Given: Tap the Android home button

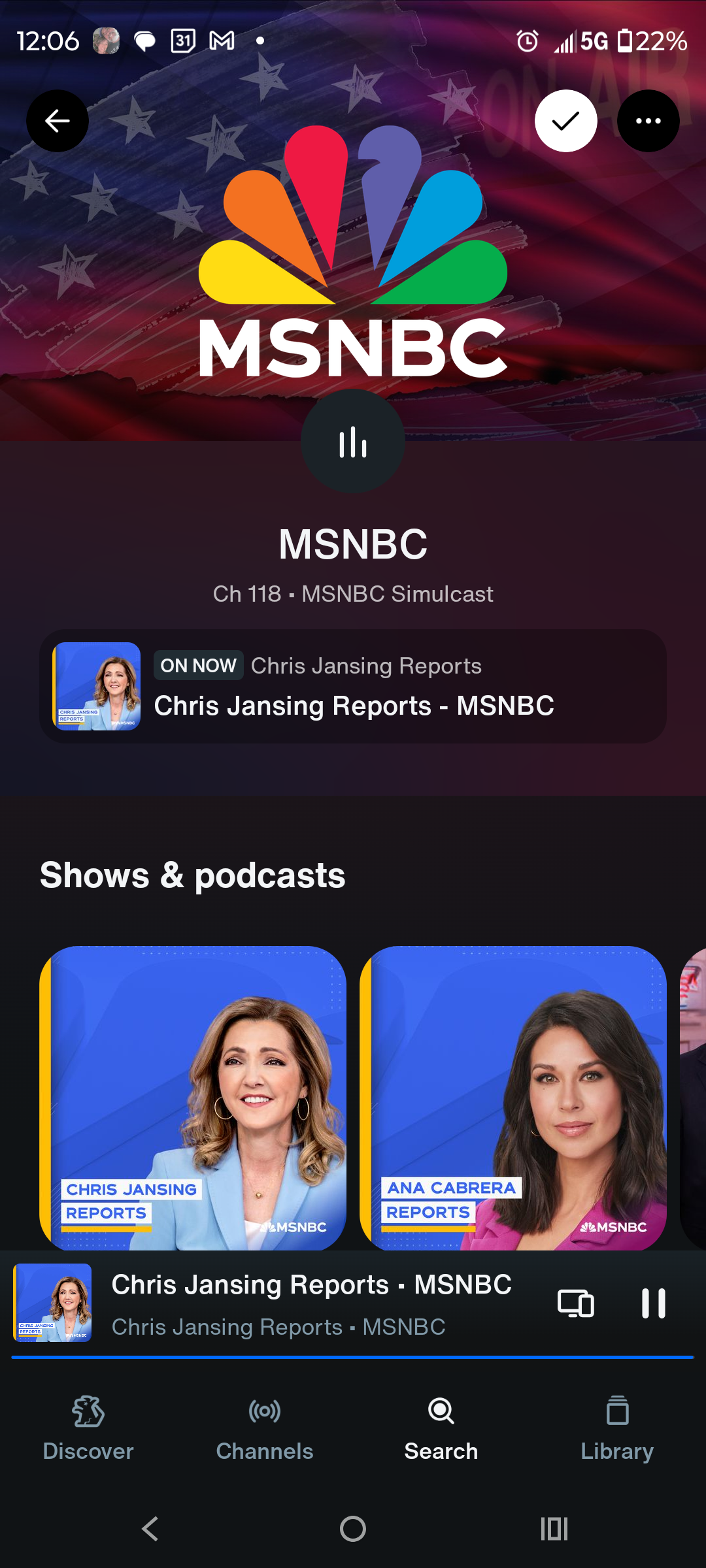Looking at the screenshot, I should click(353, 1529).
